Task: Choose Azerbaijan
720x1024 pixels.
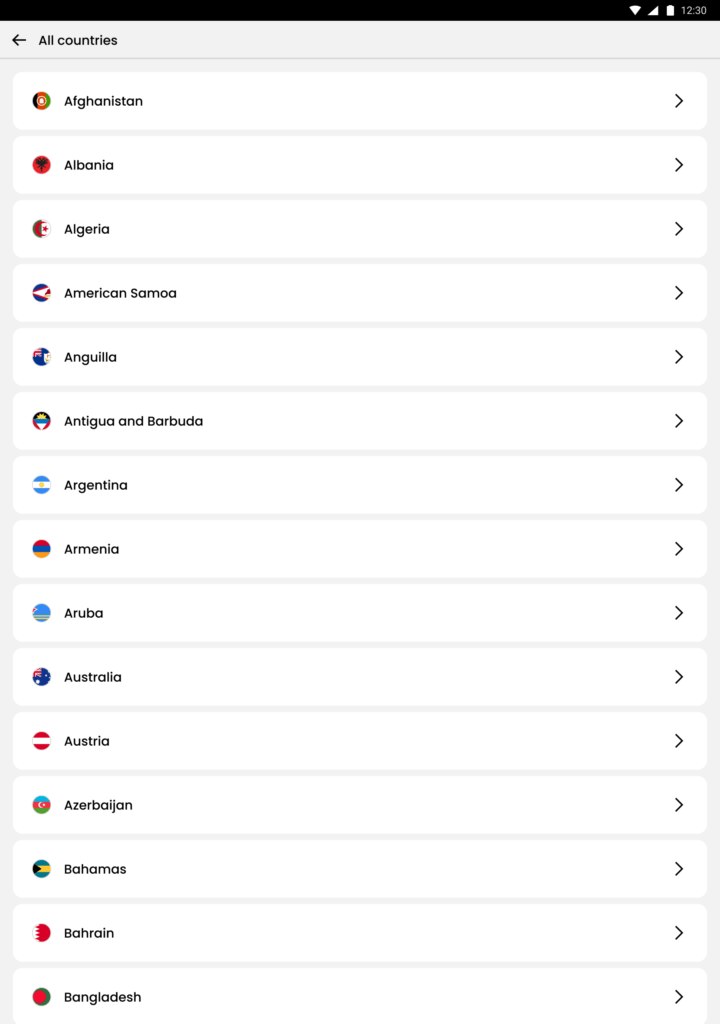Action: pyautogui.click(x=359, y=805)
